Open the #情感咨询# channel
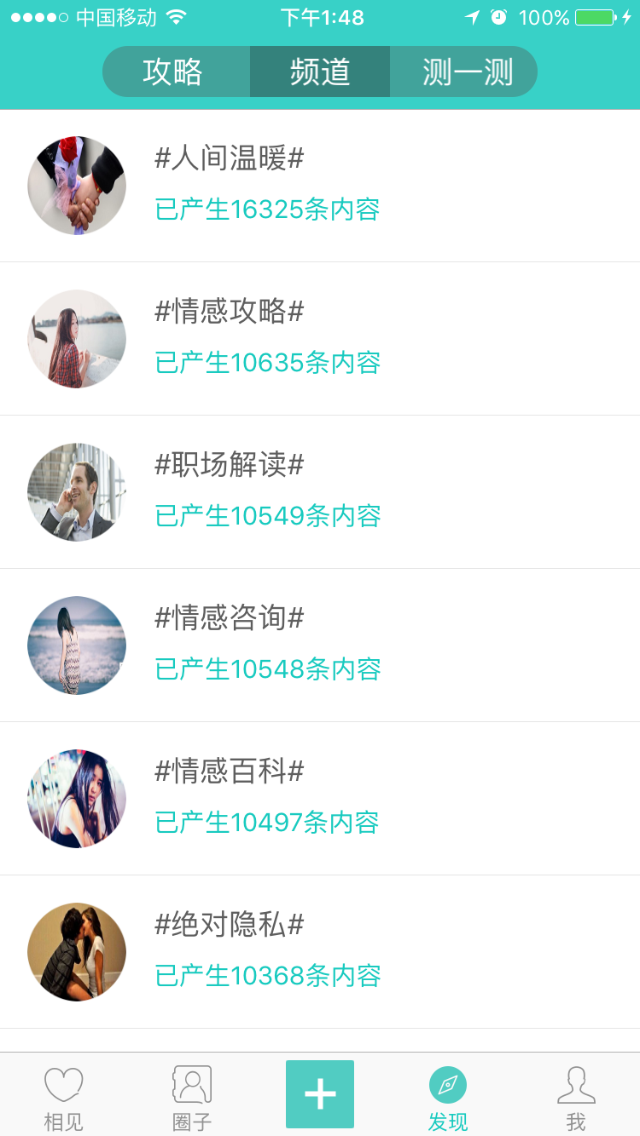 [x=320, y=645]
